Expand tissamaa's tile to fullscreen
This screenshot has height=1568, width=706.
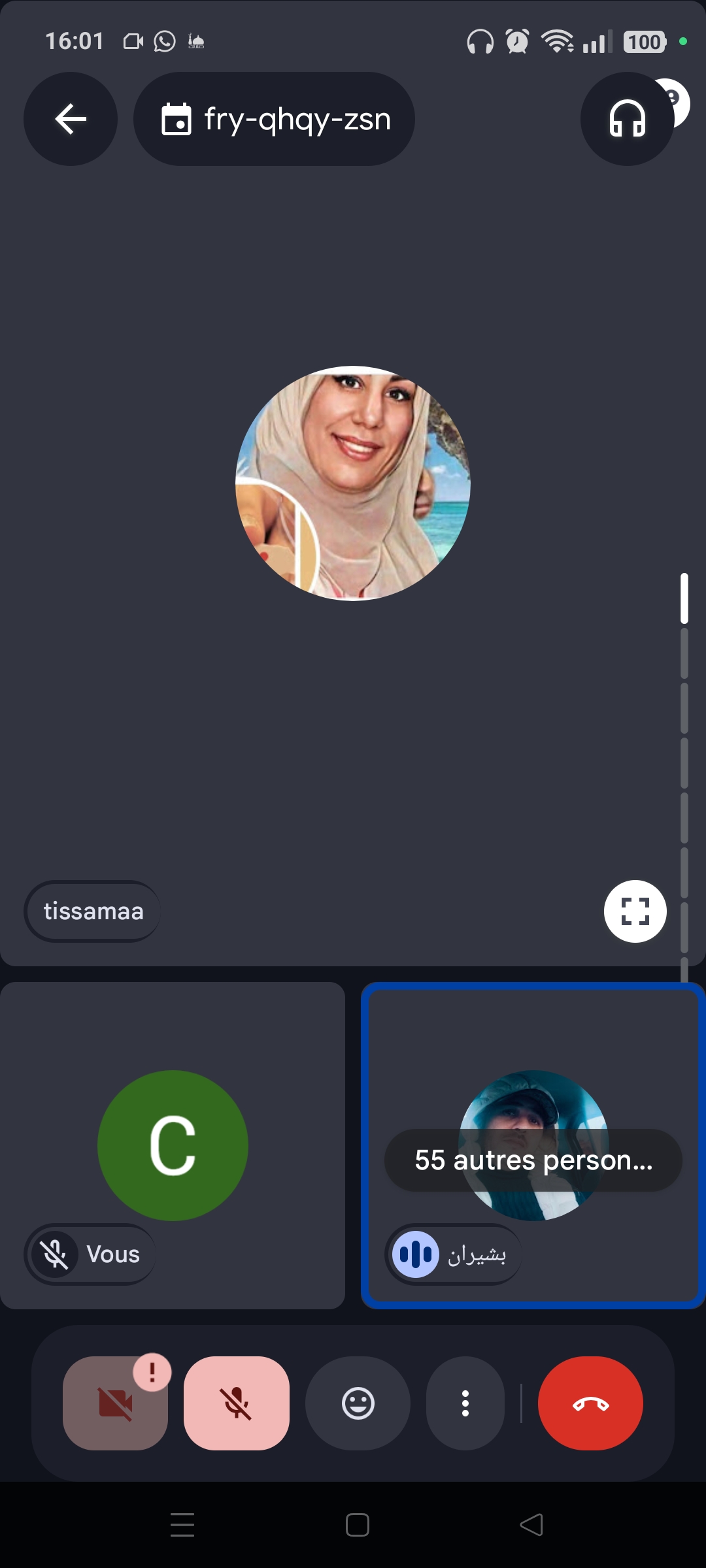click(635, 911)
